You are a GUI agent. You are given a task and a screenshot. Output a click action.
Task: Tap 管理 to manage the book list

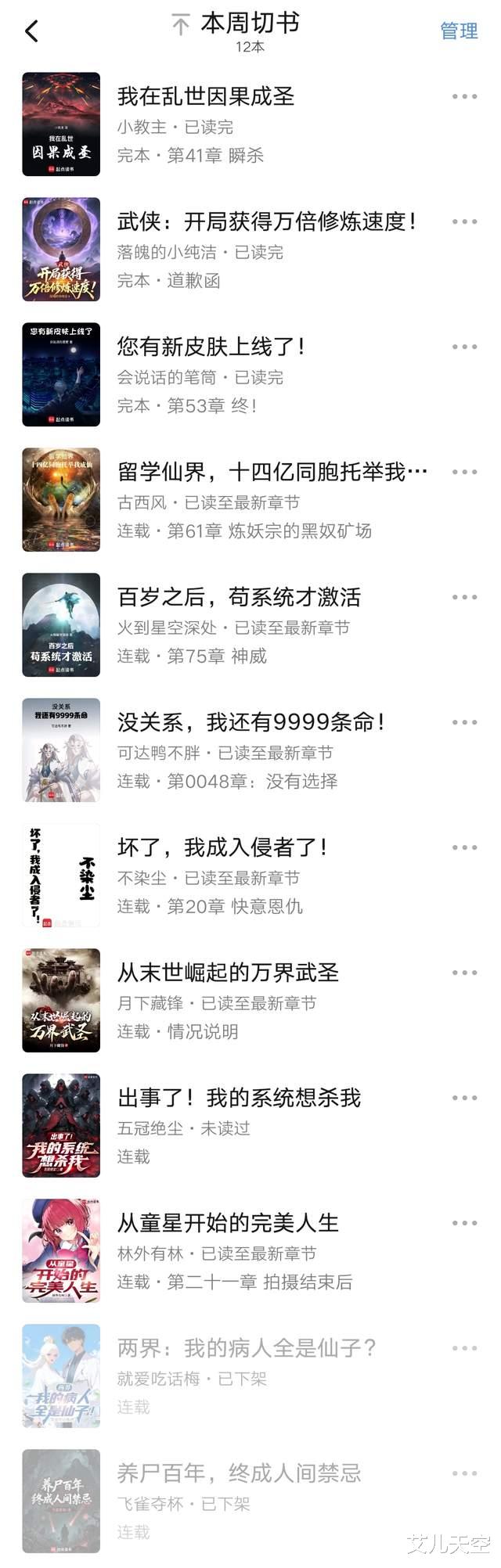[459, 31]
